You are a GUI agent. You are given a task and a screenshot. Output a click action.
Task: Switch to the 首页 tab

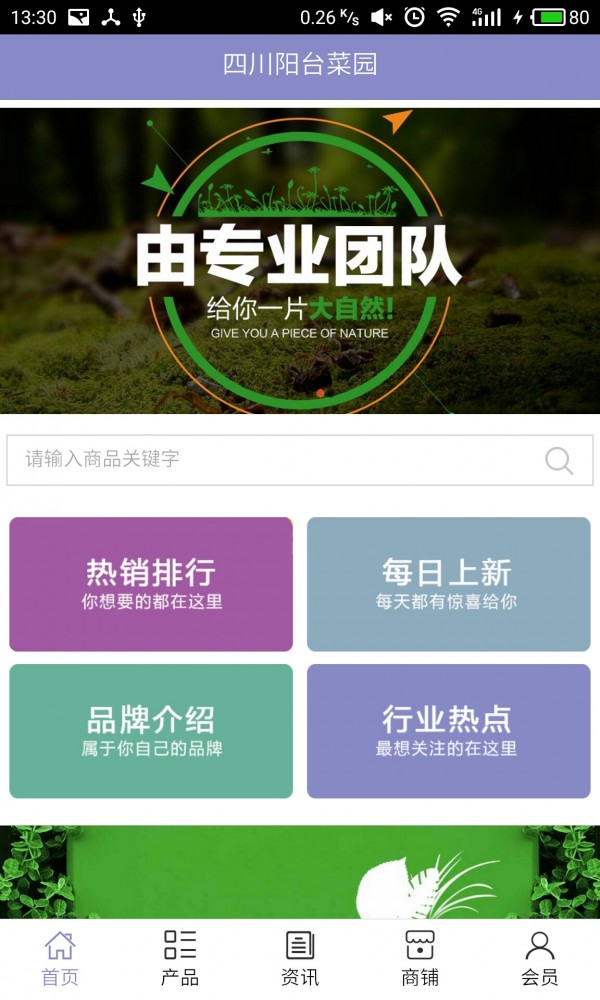click(60, 958)
